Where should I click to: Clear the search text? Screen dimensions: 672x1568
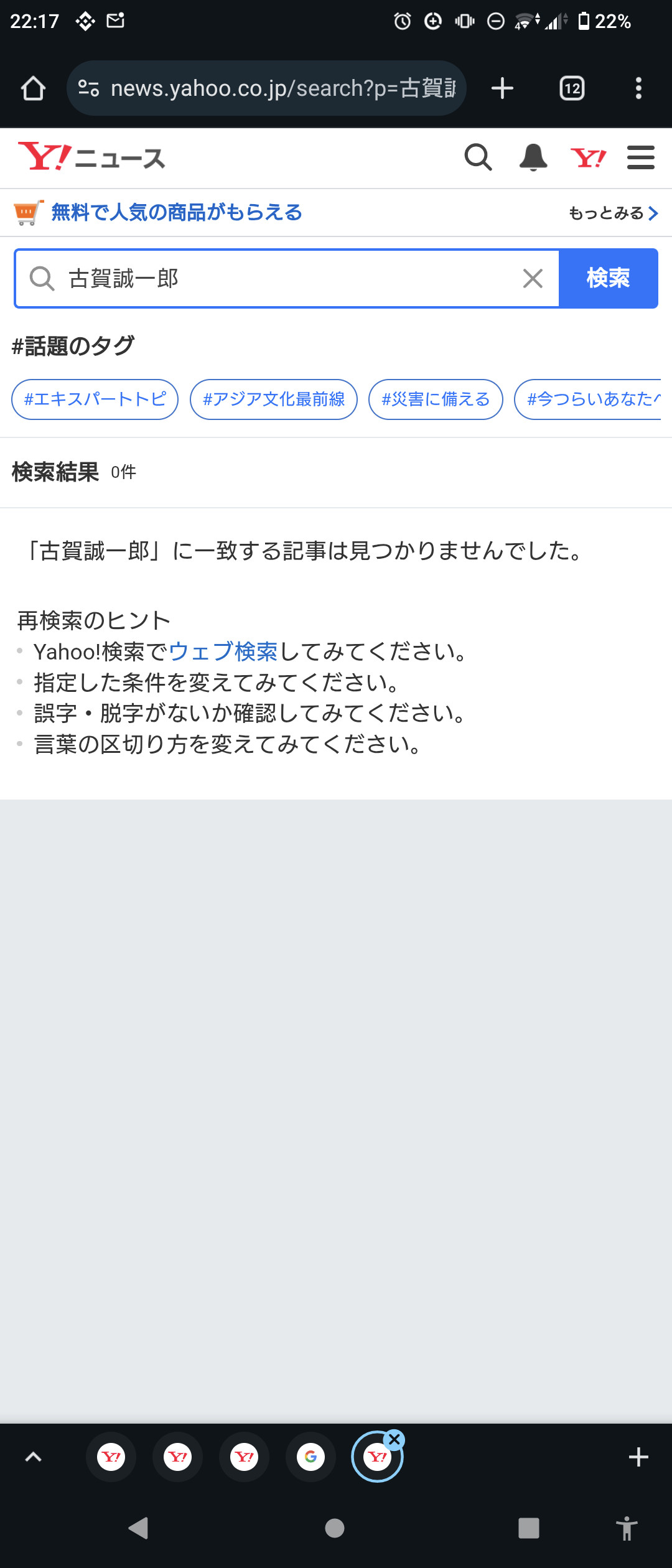click(533, 278)
